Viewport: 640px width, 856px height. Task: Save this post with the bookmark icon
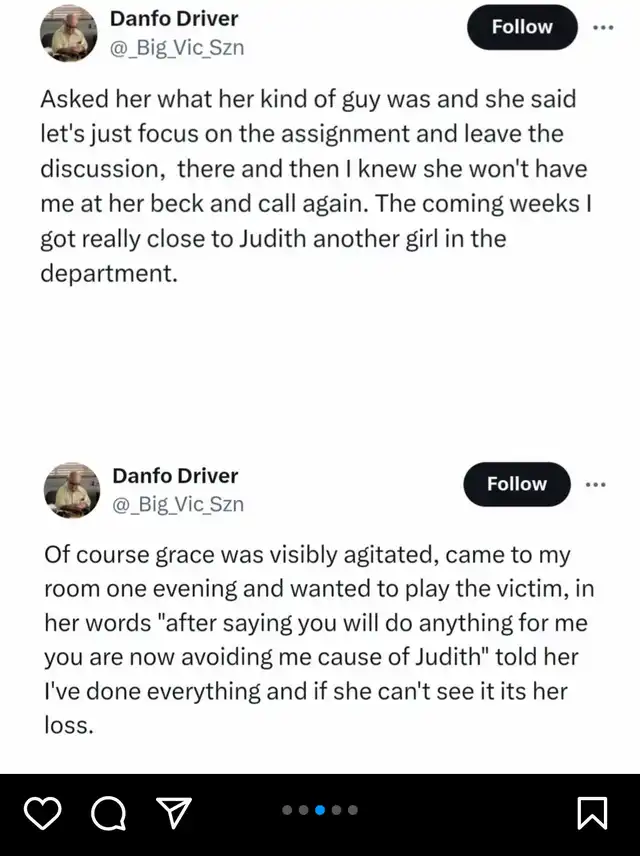pyautogui.click(x=592, y=815)
